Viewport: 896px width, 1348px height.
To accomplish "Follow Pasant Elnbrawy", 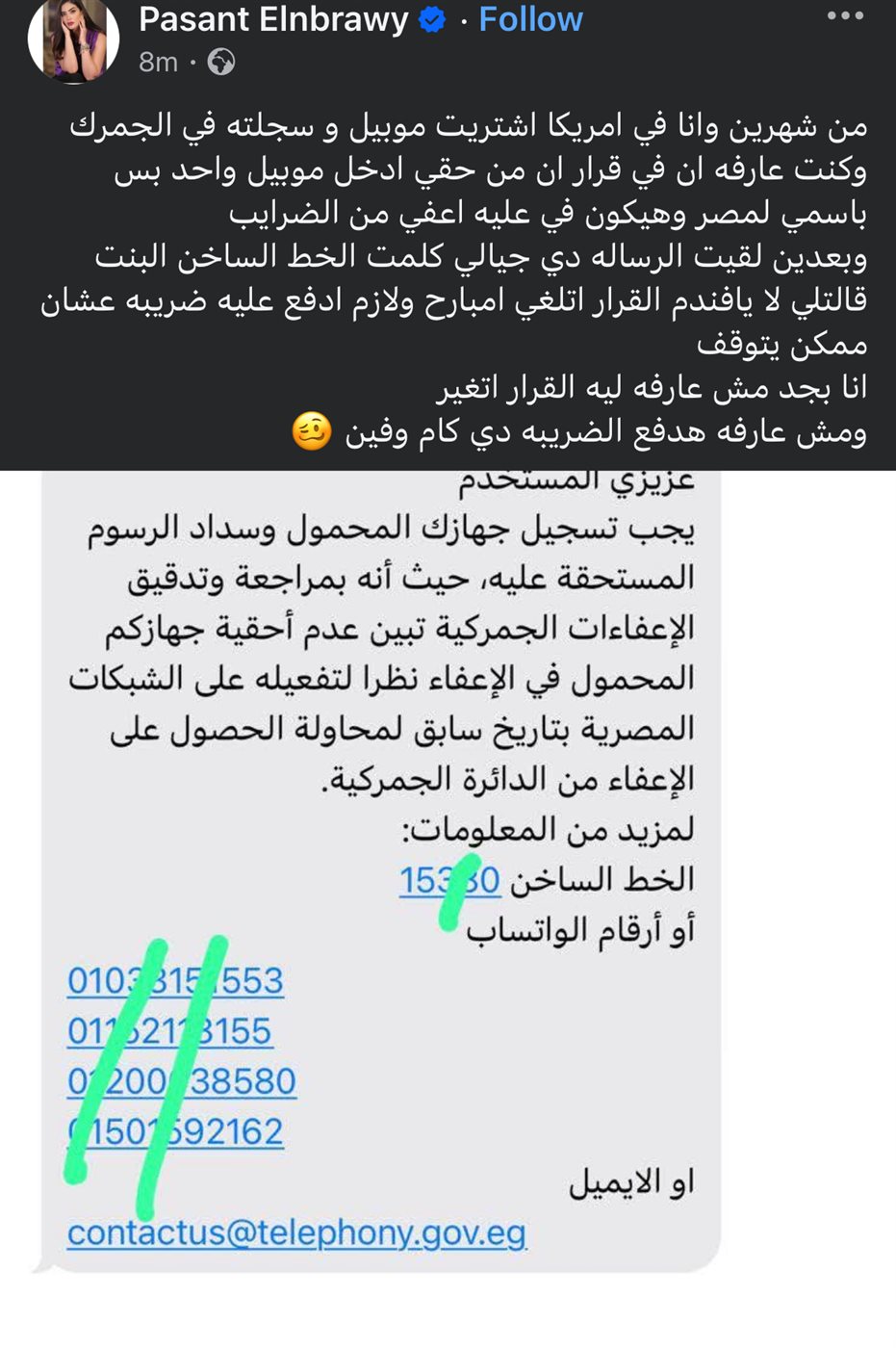I will [x=530, y=19].
